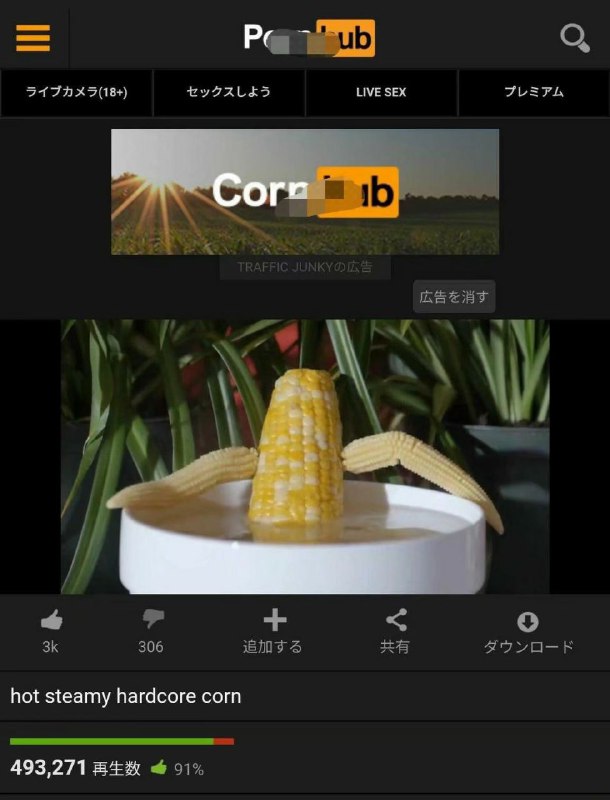Open the プレミアム tab
This screenshot has height=800, width=610.
(x=534, y=92)
